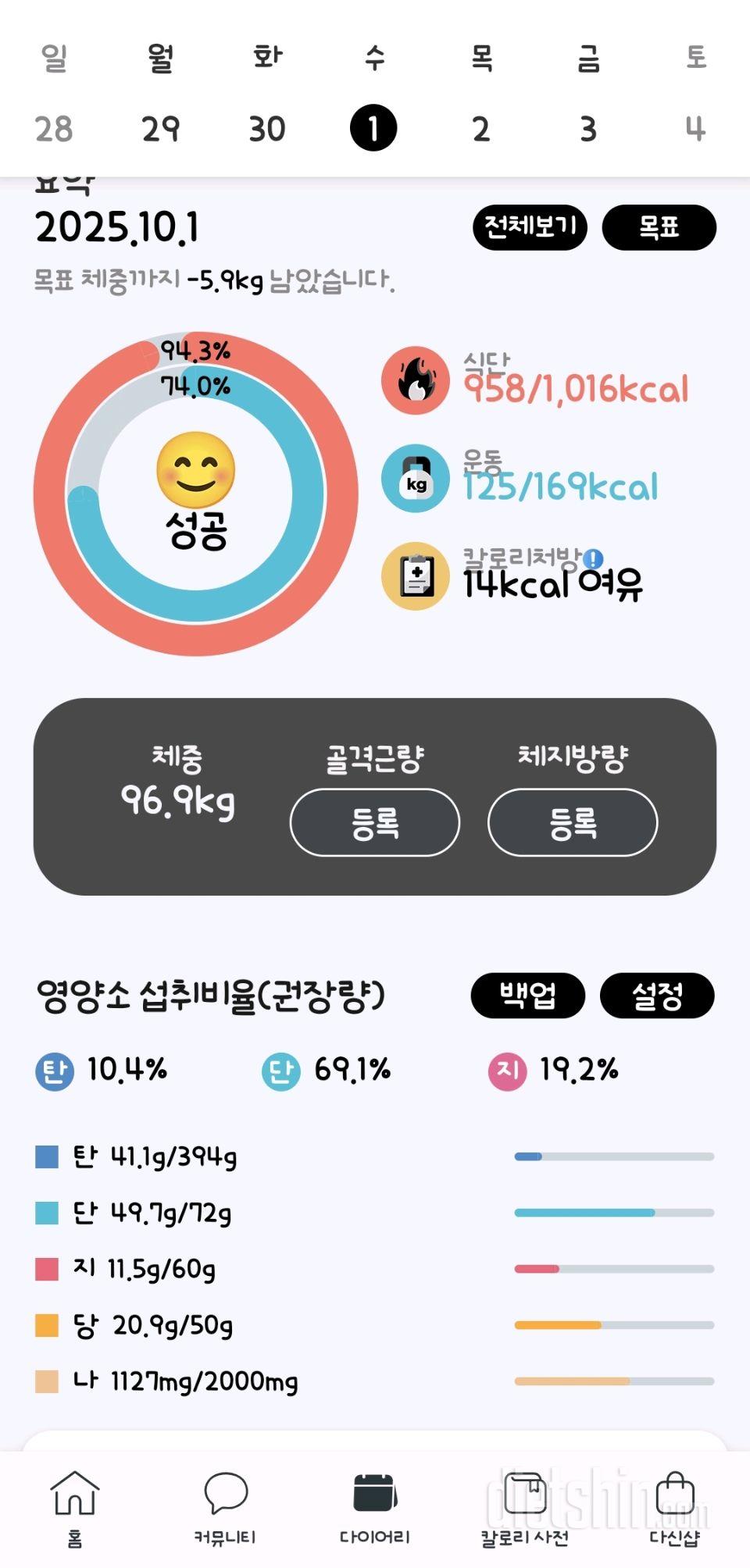Select Monday the 29th

coord(161,129)
